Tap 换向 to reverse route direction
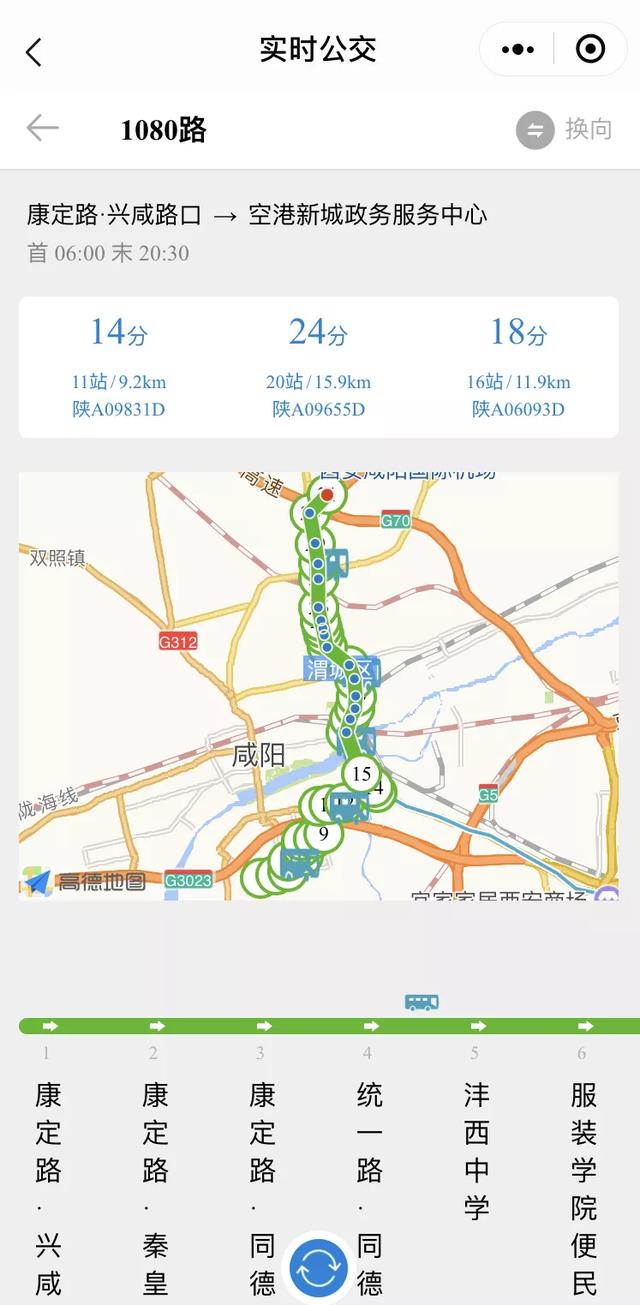Image resolution: width=640 pixels, height=1305 pixels. (565, 130)
